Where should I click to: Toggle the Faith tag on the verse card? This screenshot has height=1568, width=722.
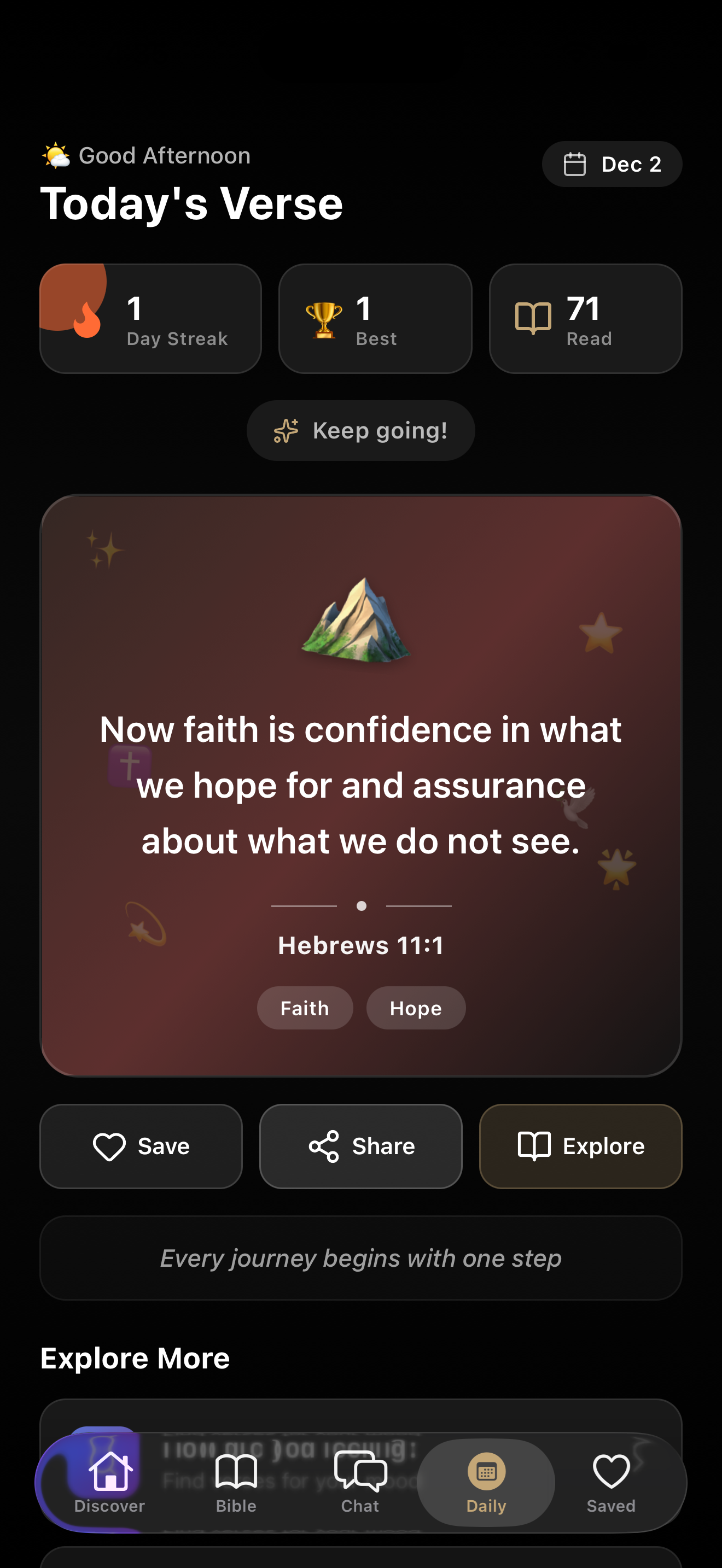304,1008
